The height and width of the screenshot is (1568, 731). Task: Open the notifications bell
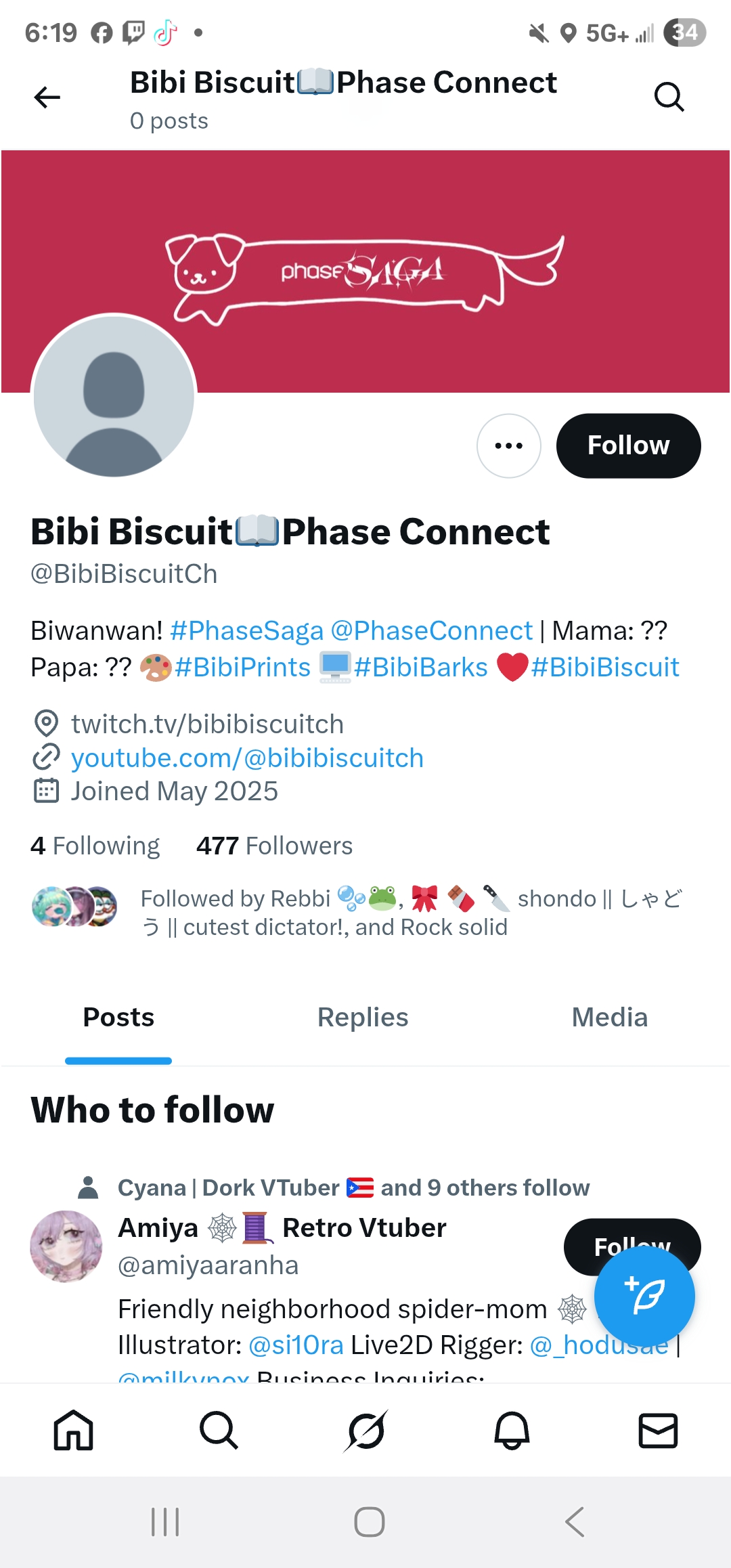coord(512,1430)
